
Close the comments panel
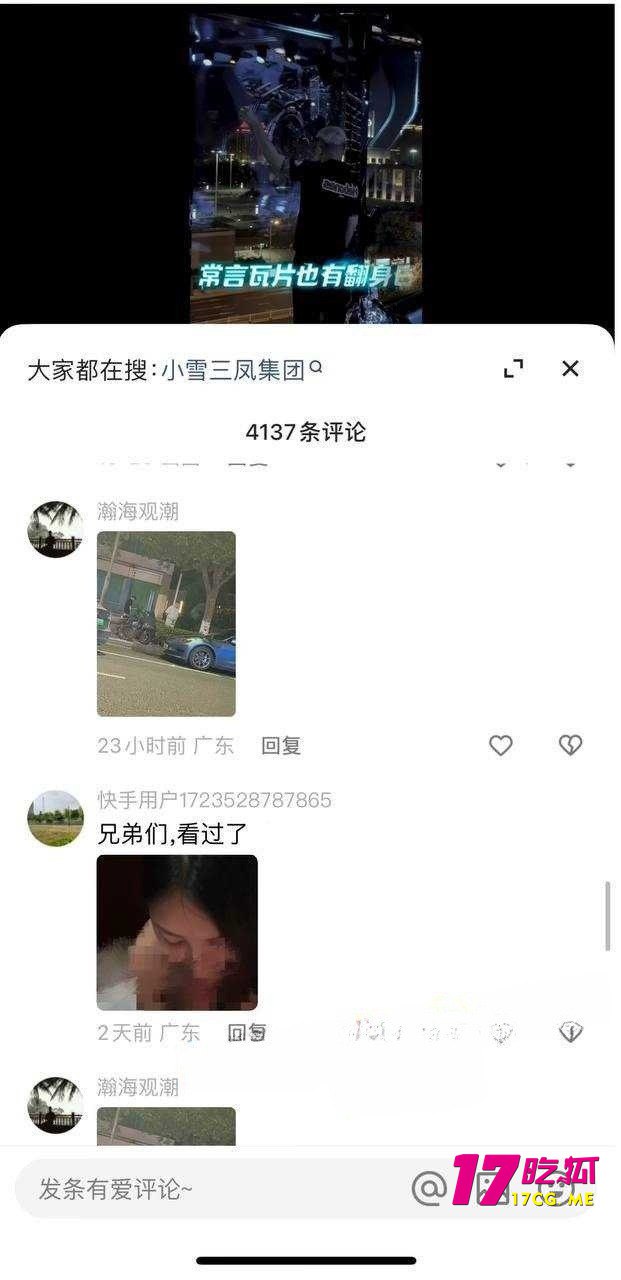pos(570,369)
